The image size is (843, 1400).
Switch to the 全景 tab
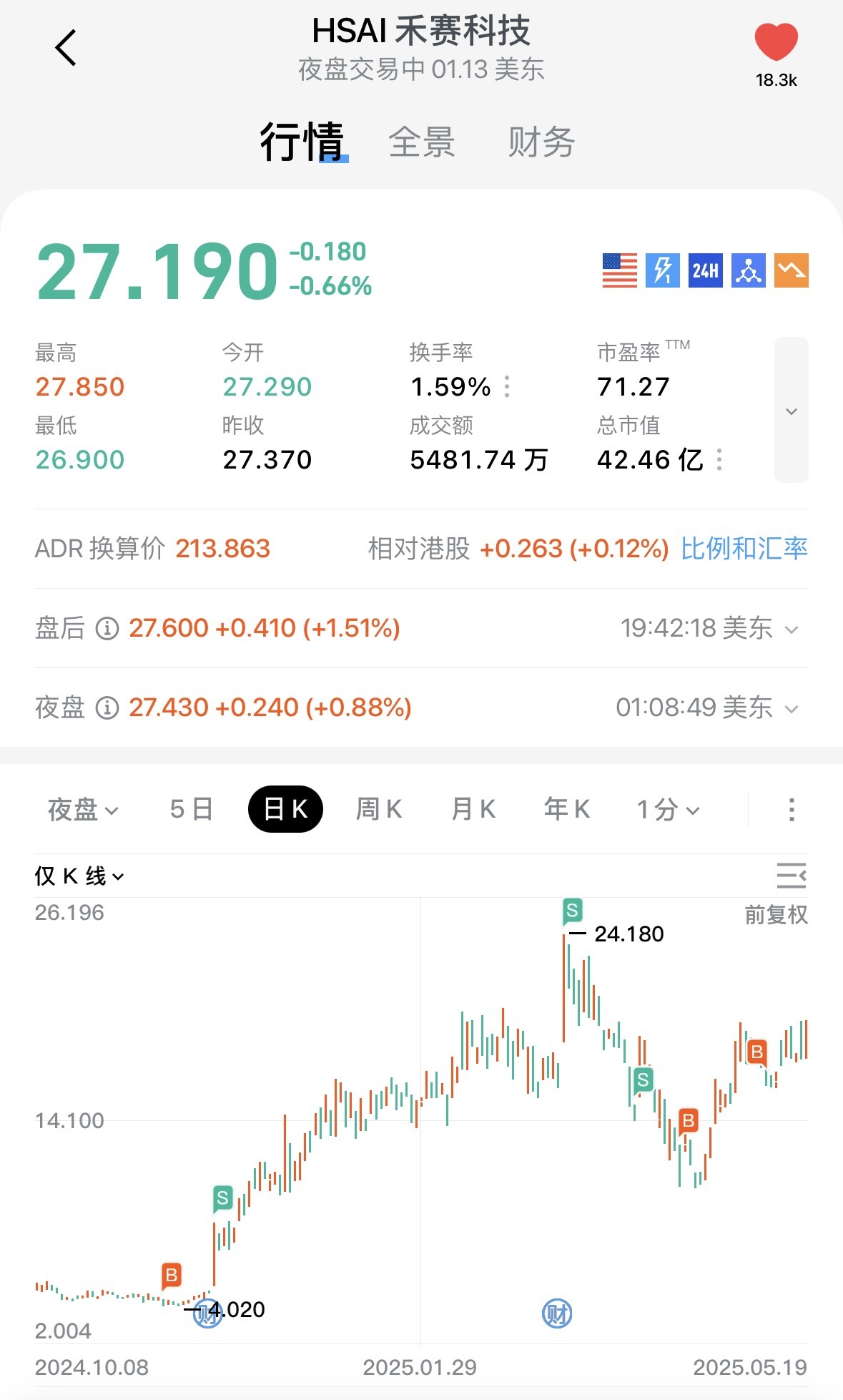(x=422, y=142)
